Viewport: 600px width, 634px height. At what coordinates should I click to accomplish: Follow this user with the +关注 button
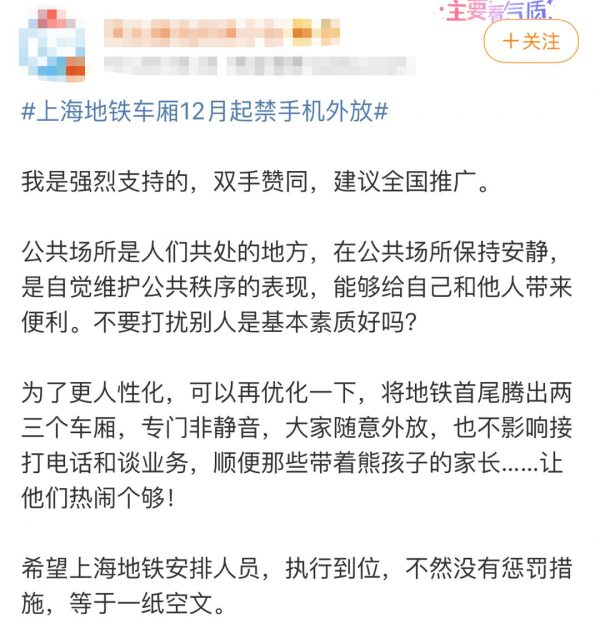coord(531,41)
